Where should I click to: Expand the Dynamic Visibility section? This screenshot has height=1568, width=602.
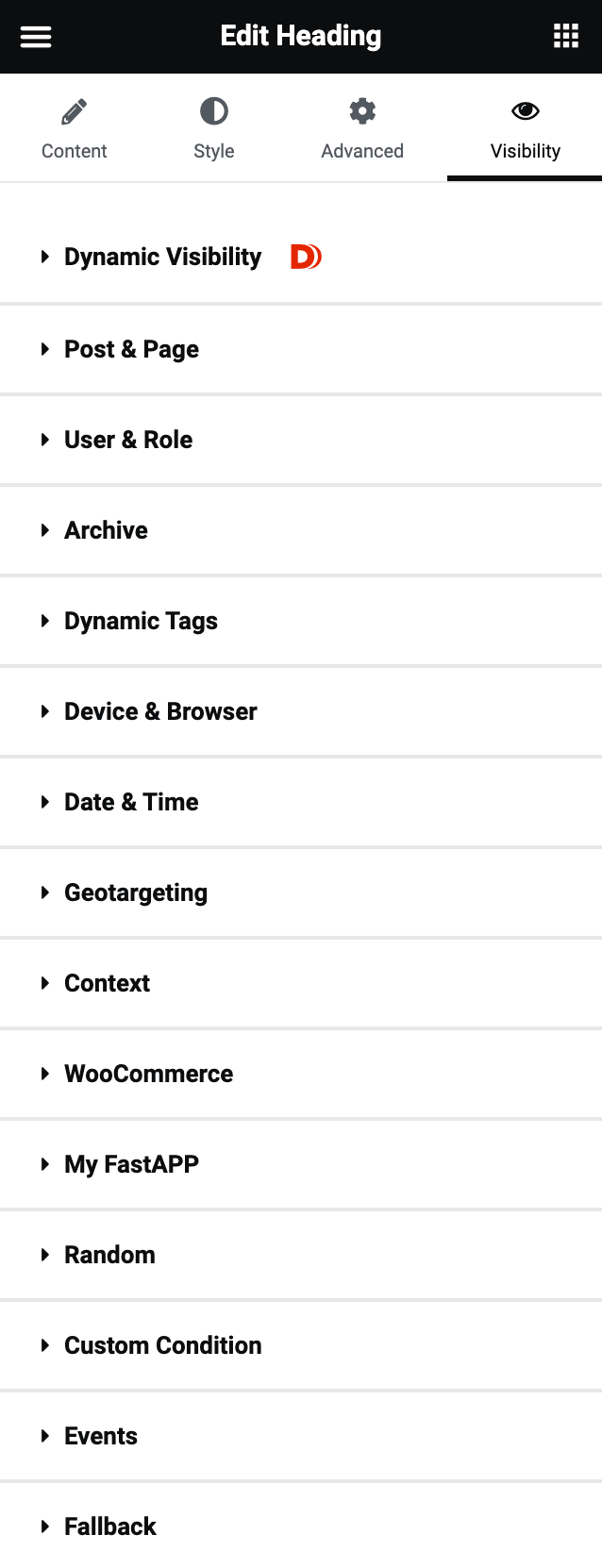(x=162, y=257)
